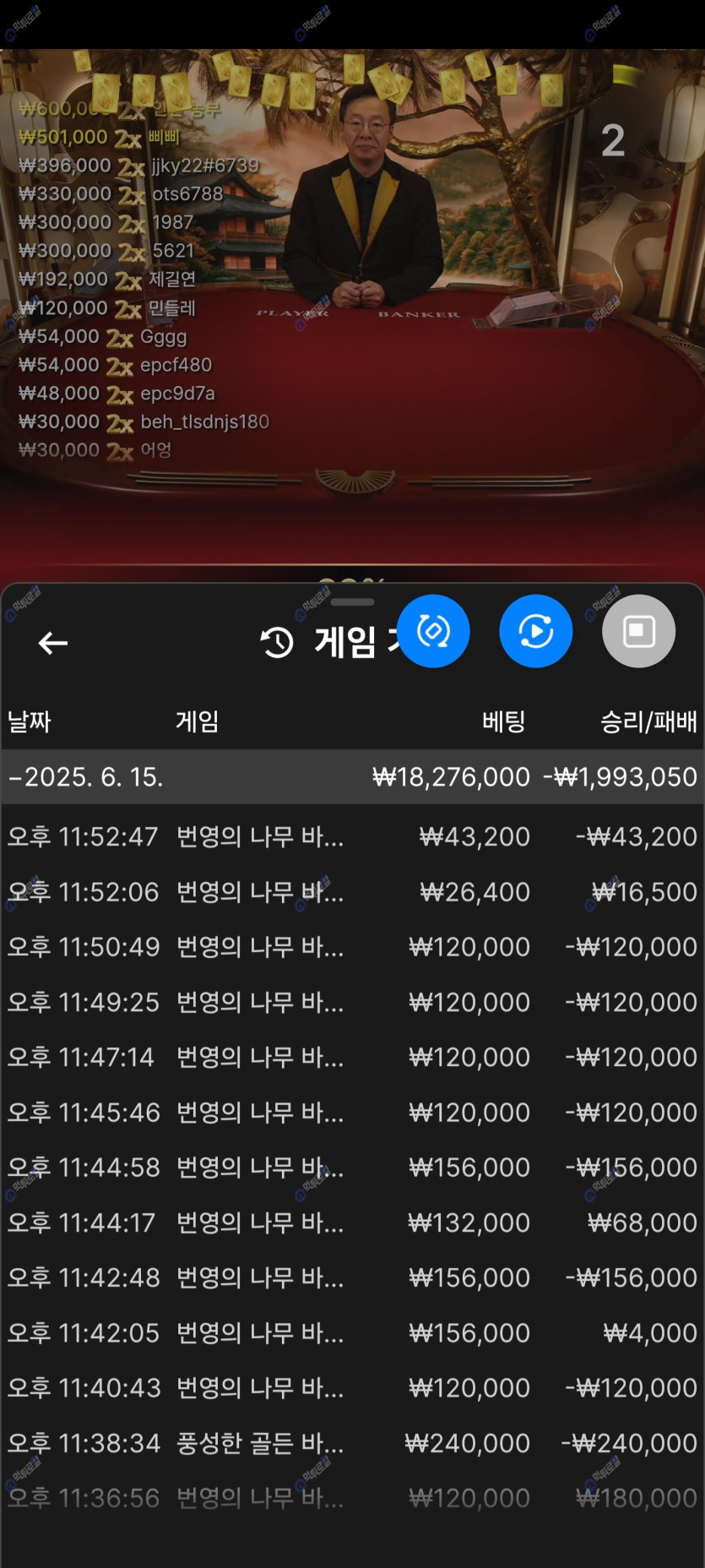
Task: Open the 11:45:46 game record
Action: click(x=352, y=1112)
